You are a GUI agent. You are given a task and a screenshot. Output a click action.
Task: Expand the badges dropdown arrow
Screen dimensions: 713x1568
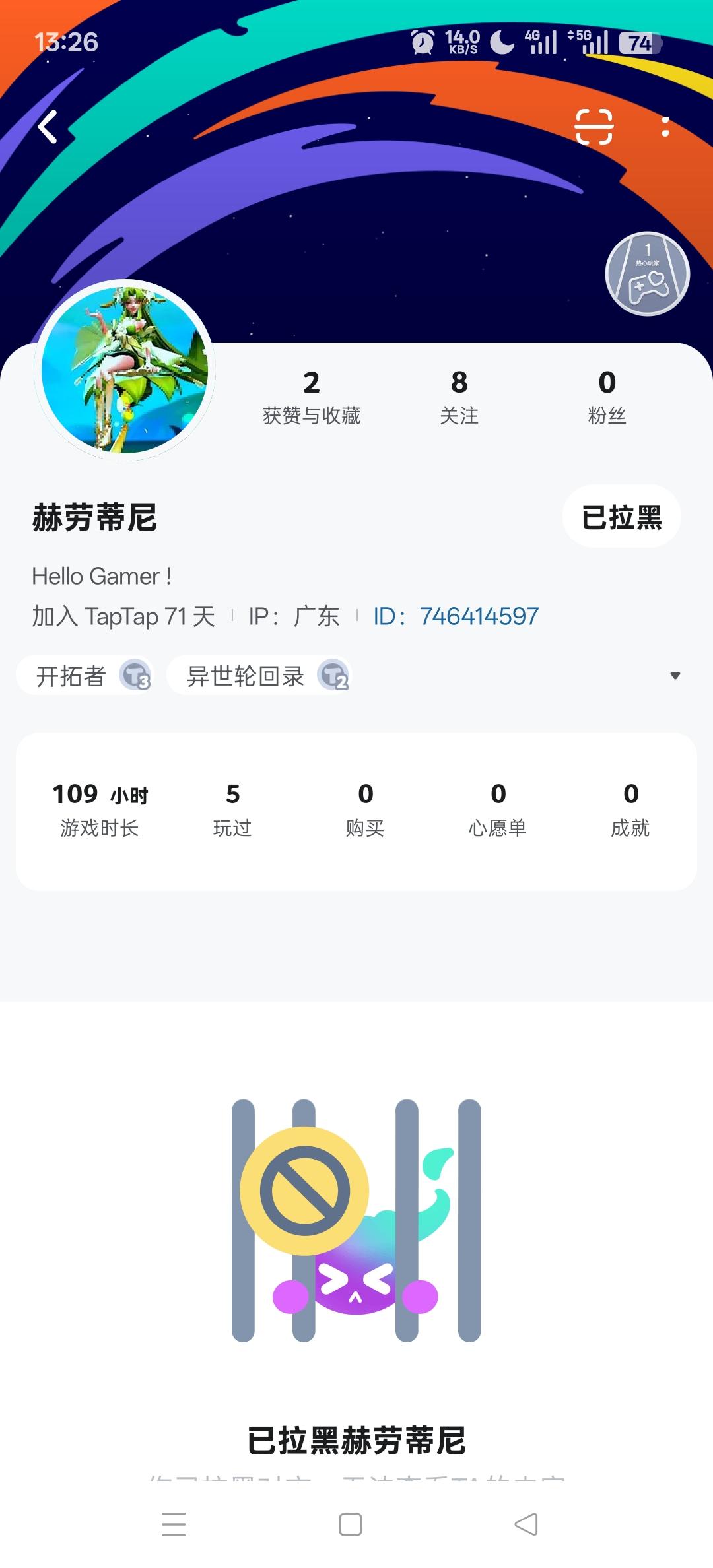point(675,676)
